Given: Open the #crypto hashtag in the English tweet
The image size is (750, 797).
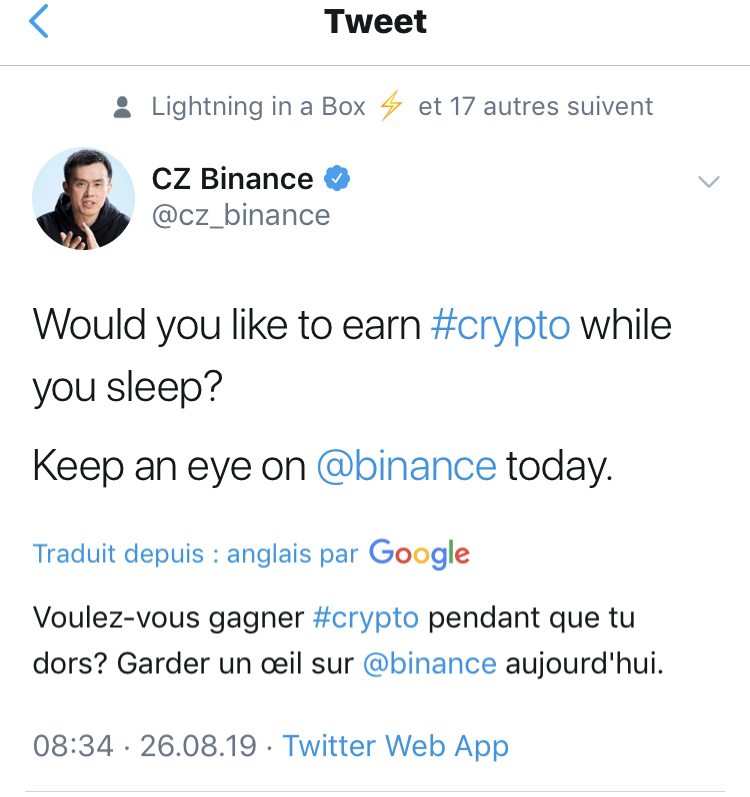Looking at the screenshot, I should (x=501, y=325).
